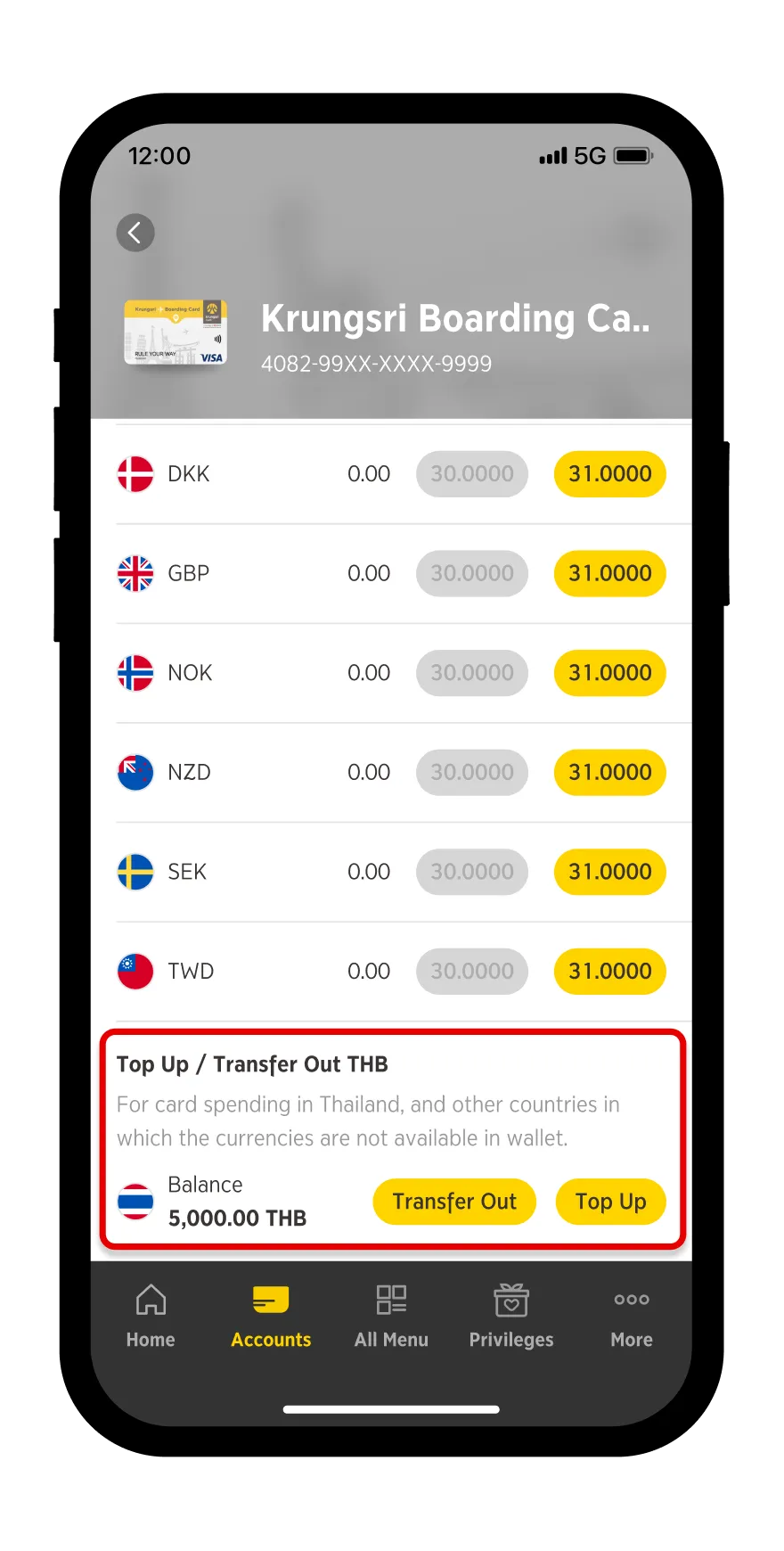Tap the yellow 31.0000 rate for SEK
The image size is (784, 1551).
(x=609, y=872)
